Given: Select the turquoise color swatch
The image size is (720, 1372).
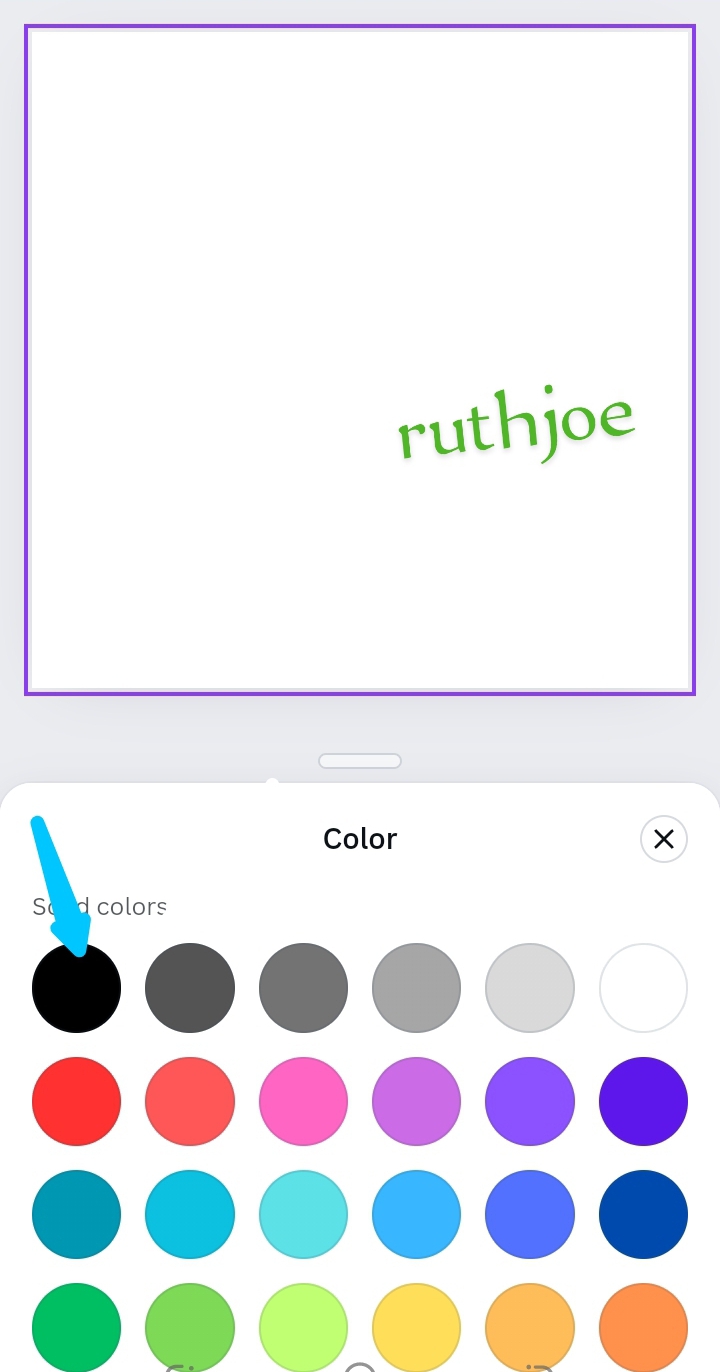Looking at the screenshot, I should click(303, 1215).
